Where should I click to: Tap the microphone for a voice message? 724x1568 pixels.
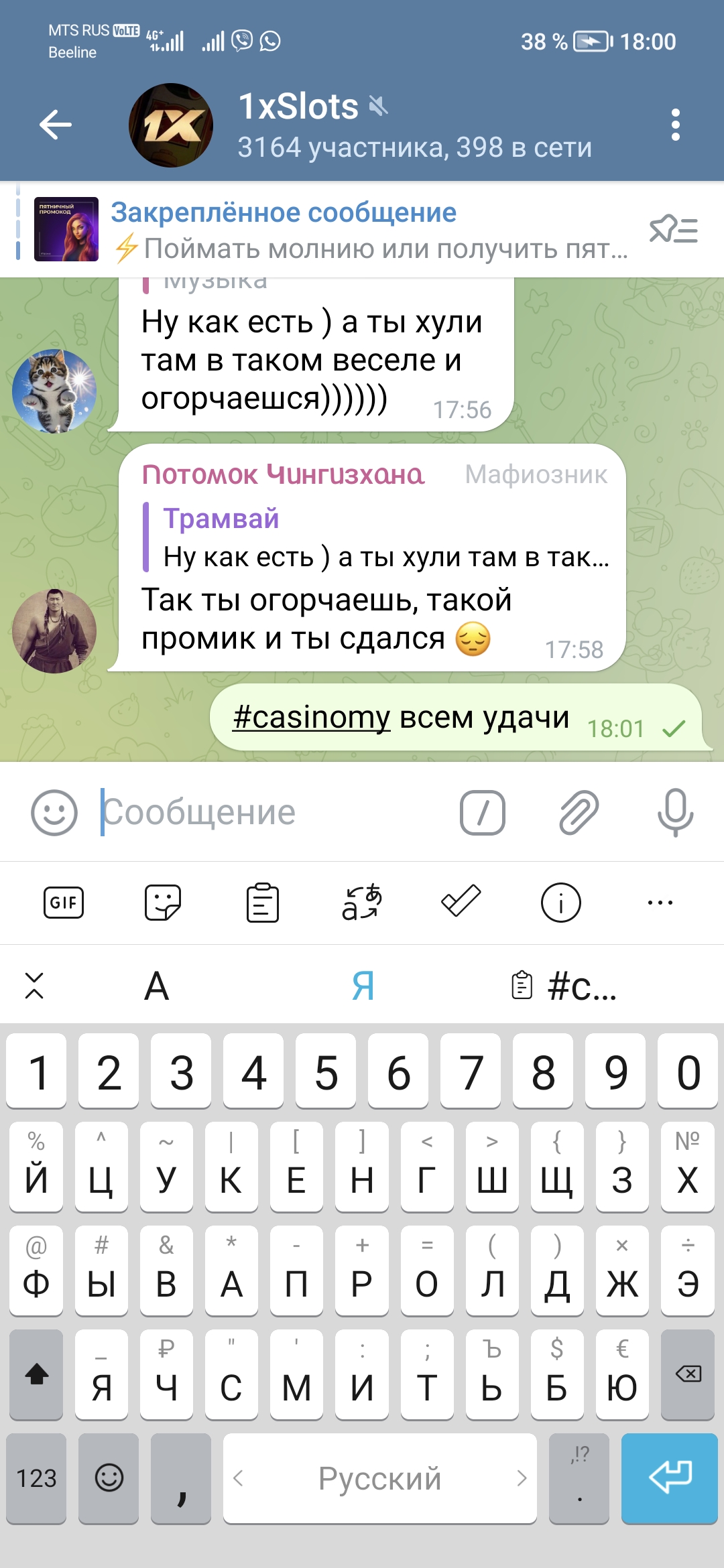[675, 812]
